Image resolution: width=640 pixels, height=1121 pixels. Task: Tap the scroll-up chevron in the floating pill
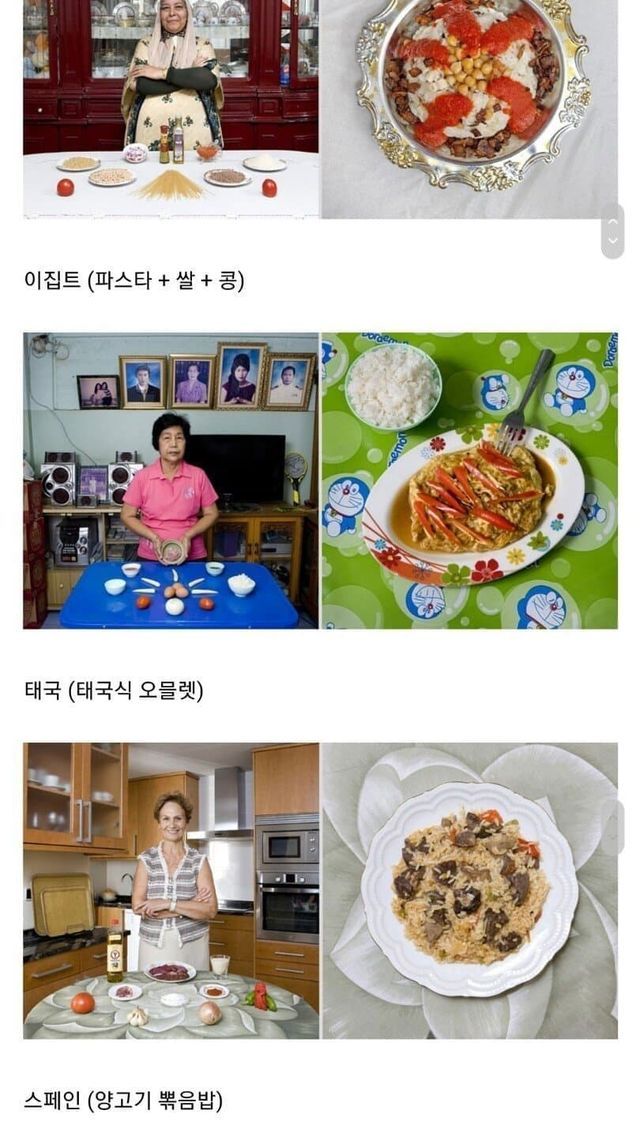click(612, 221)
